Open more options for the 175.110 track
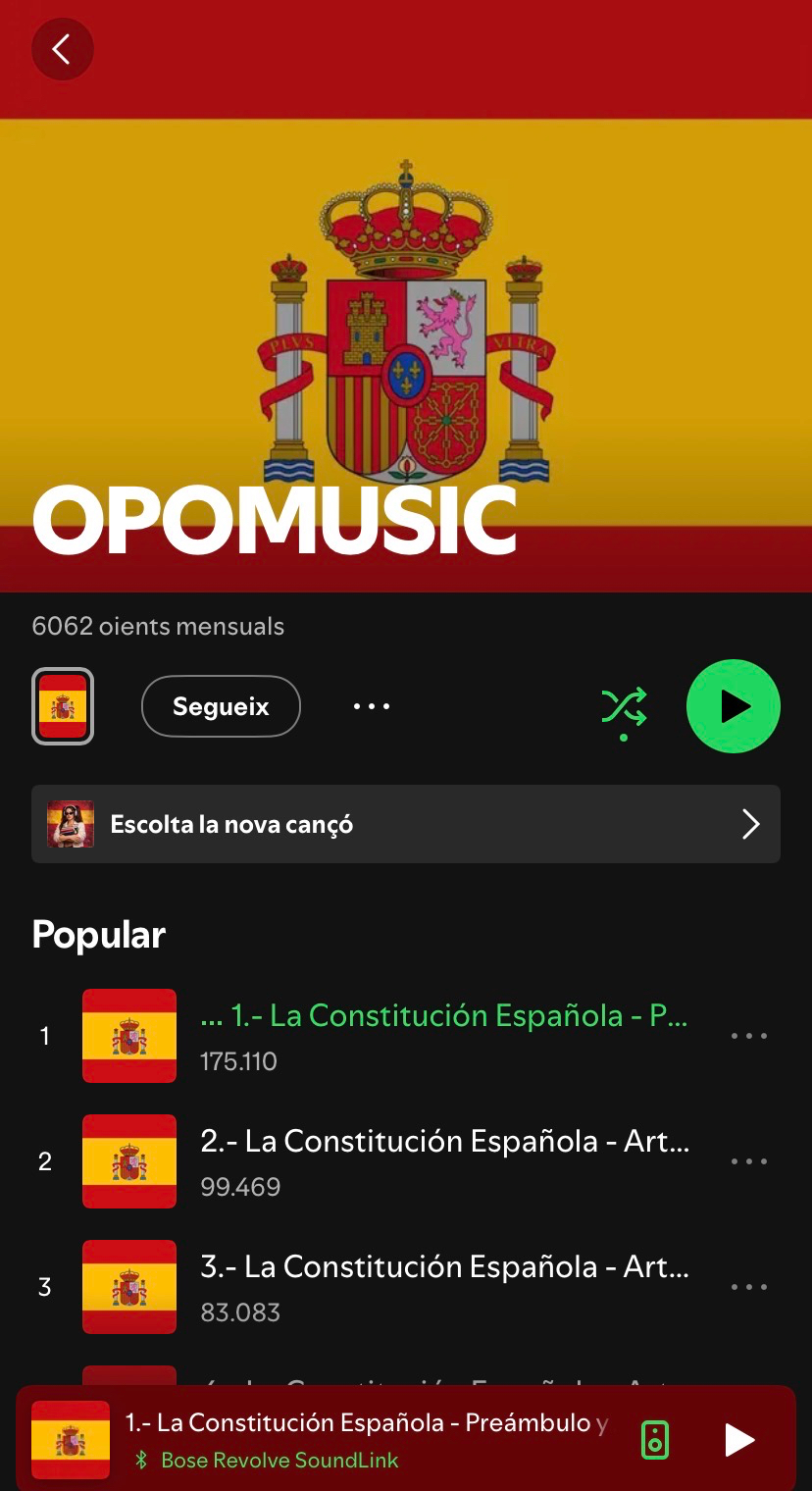This screenshot has height=1491, width=812. [749, 1036]
